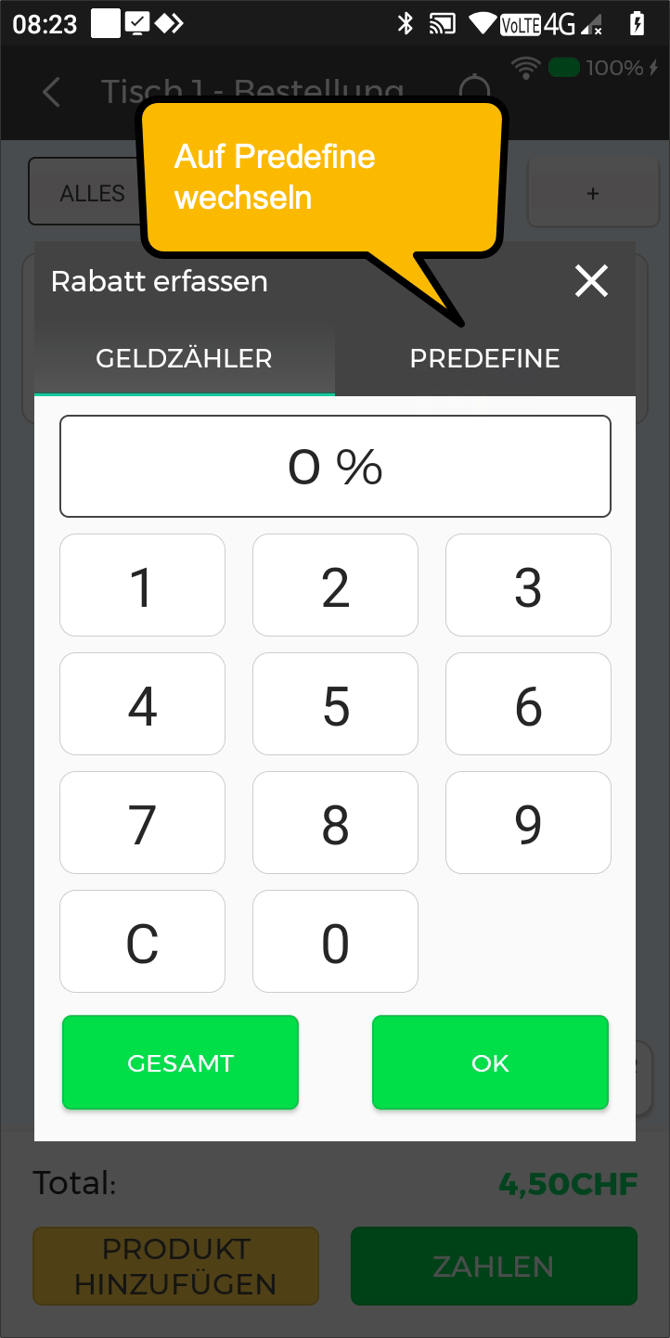Enter digit 6 on keypad
The image size is (670, 1338).
pos(528,705)
